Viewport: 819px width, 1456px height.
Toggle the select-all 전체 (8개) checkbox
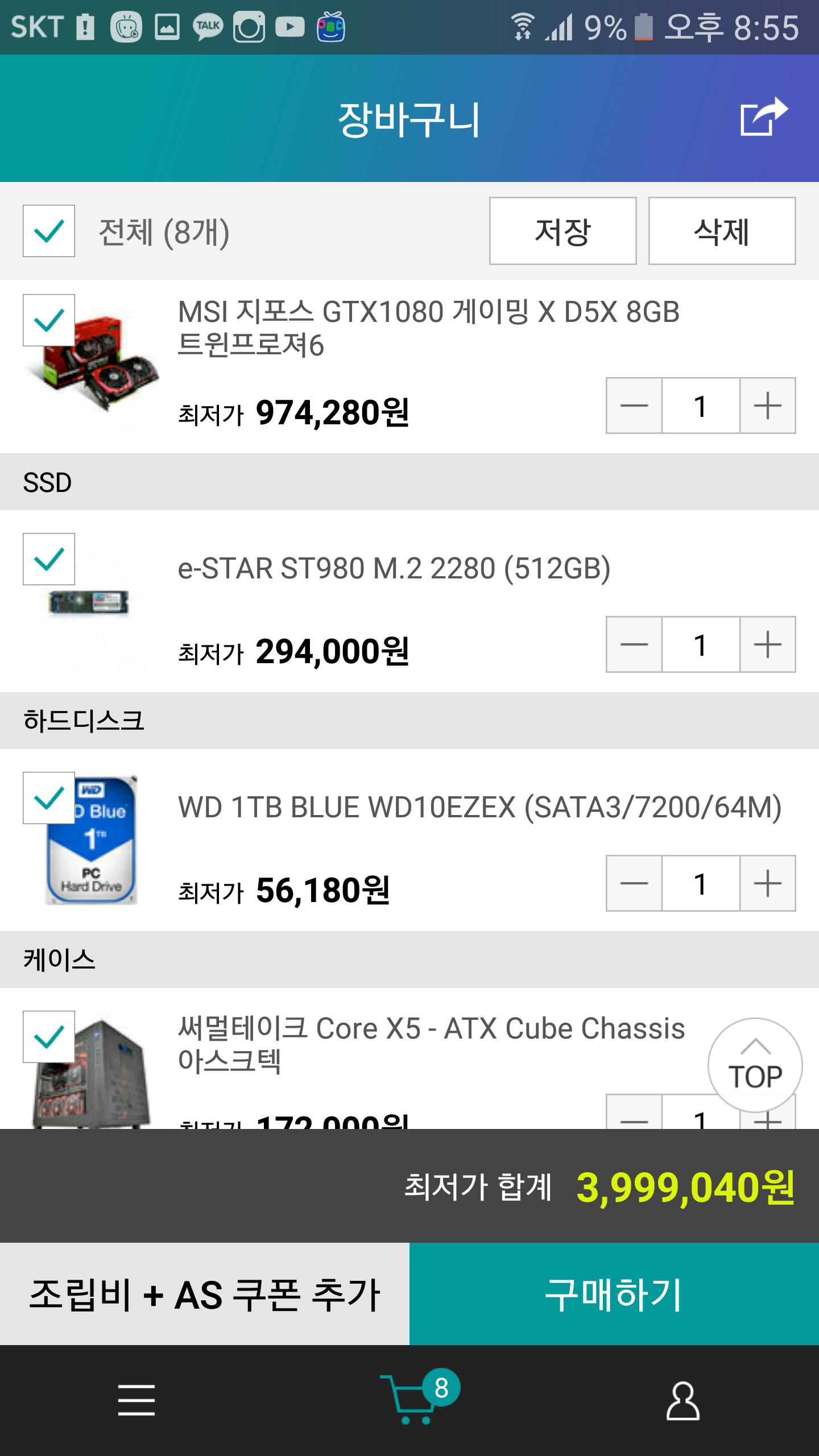click(x=49, y=231)
